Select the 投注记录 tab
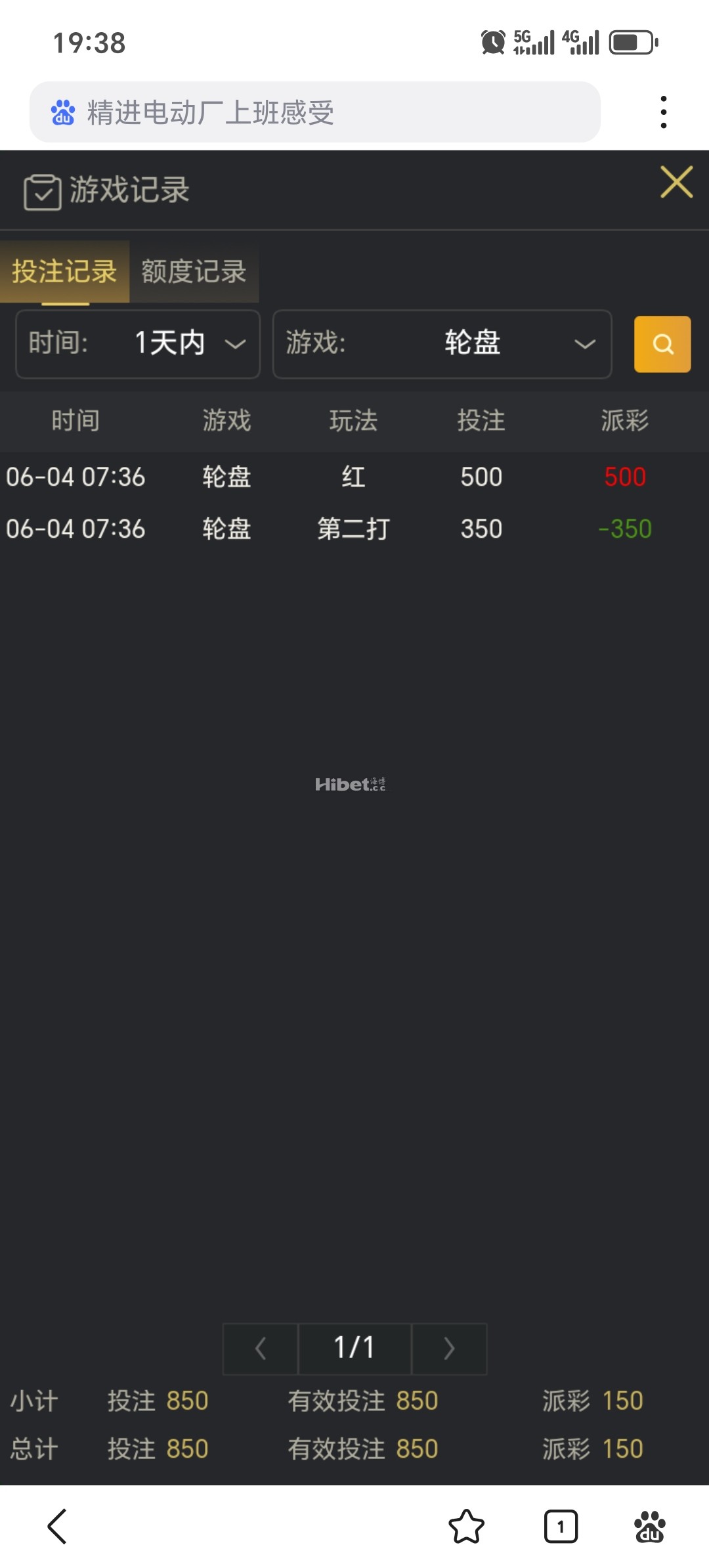The width and height of the screenshot is (709, 1568). 64,272
